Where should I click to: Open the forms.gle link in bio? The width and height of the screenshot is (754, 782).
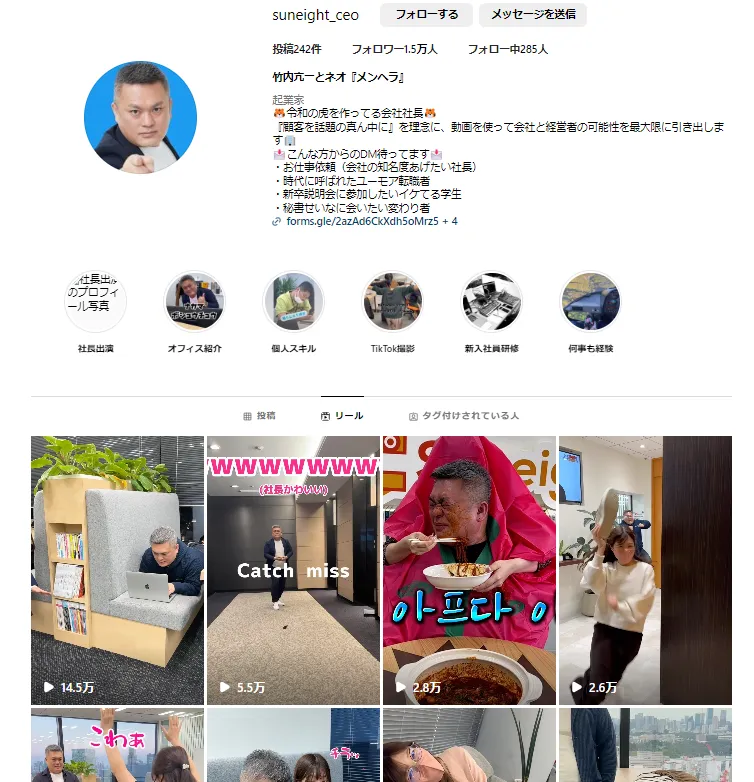coord(364,221)
